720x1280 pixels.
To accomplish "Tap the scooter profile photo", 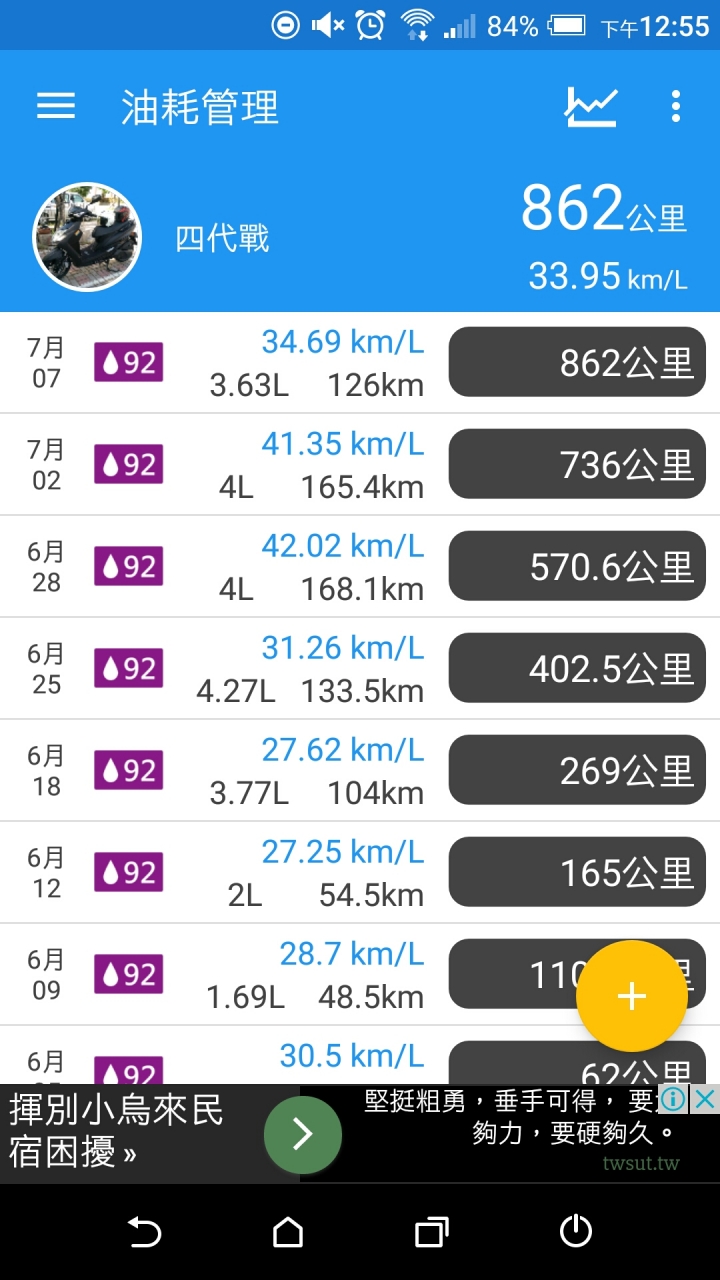I will coord(87,237).
